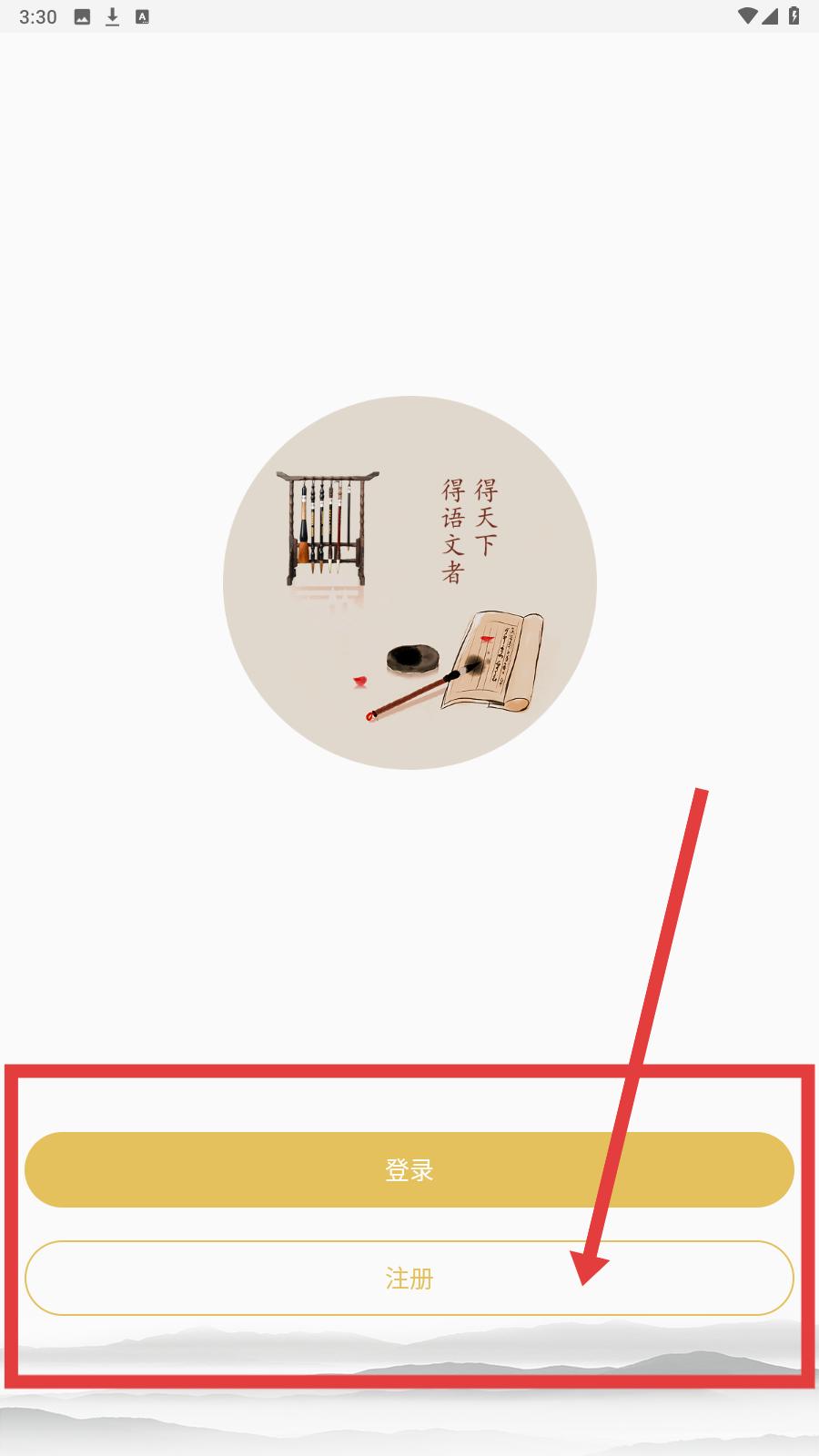Image resolution: width=819 pixels, height=1456 pixels.
Task: Tap the 登录 login button
Action: click(409, 1169)
